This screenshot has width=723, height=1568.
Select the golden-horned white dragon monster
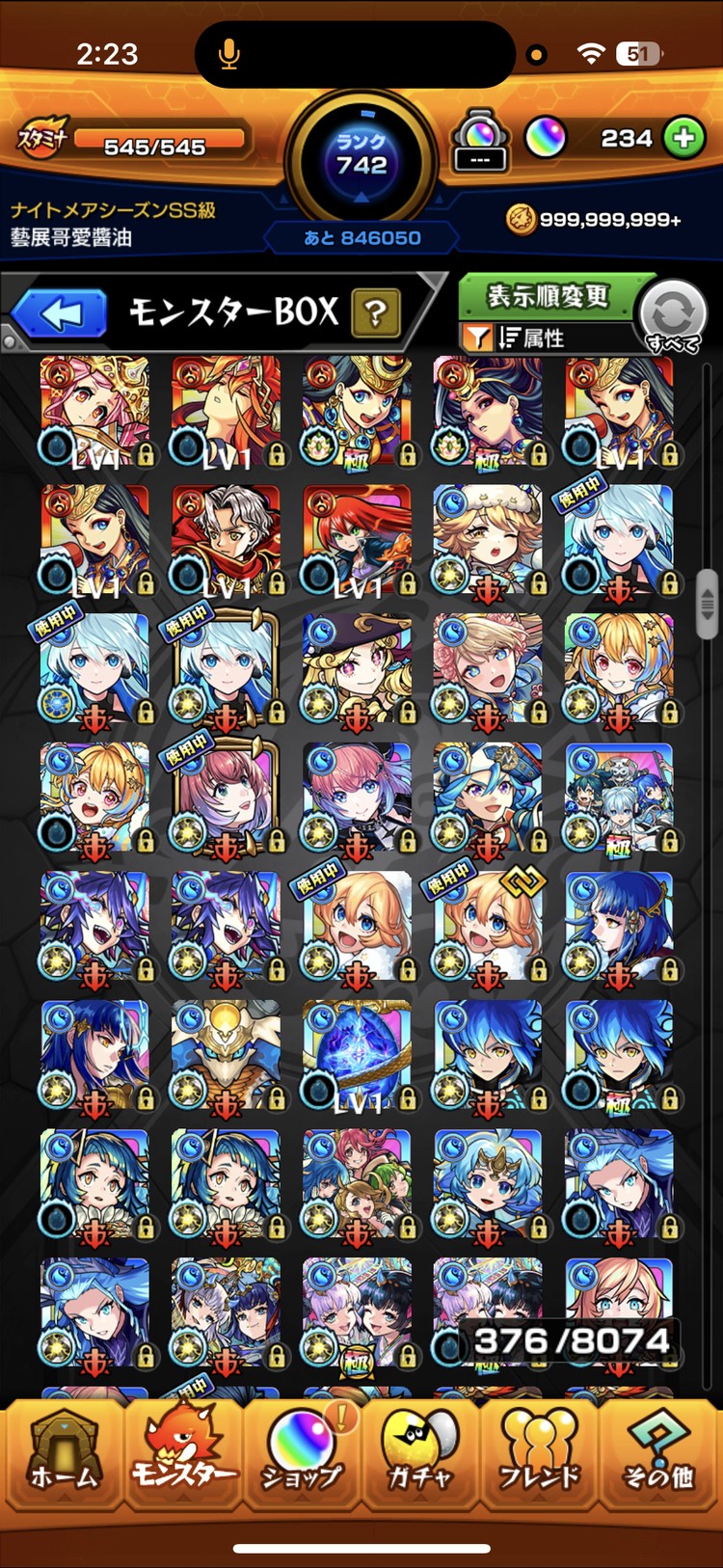click(x=226, y=1056)
